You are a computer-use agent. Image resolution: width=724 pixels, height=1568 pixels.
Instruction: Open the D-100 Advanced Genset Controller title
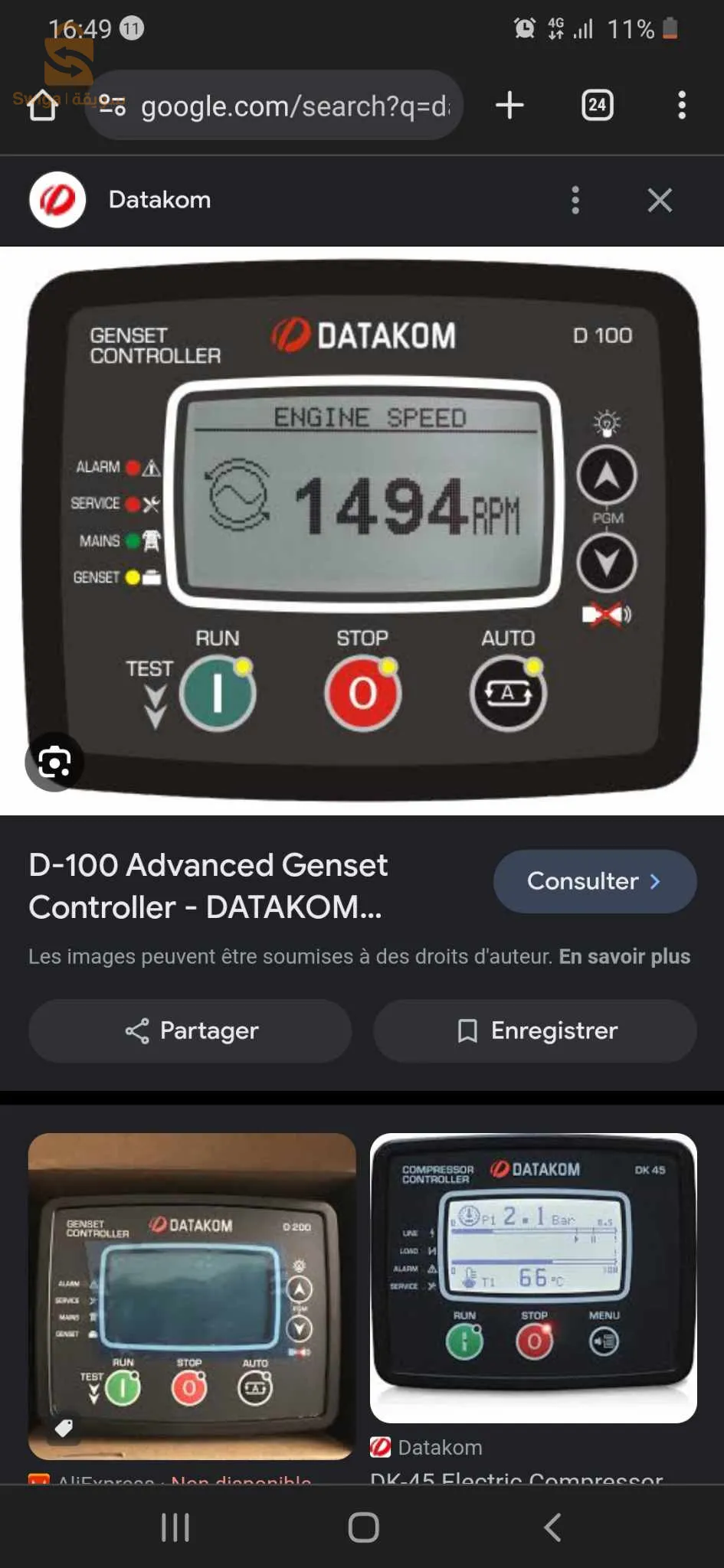(208, 886)
